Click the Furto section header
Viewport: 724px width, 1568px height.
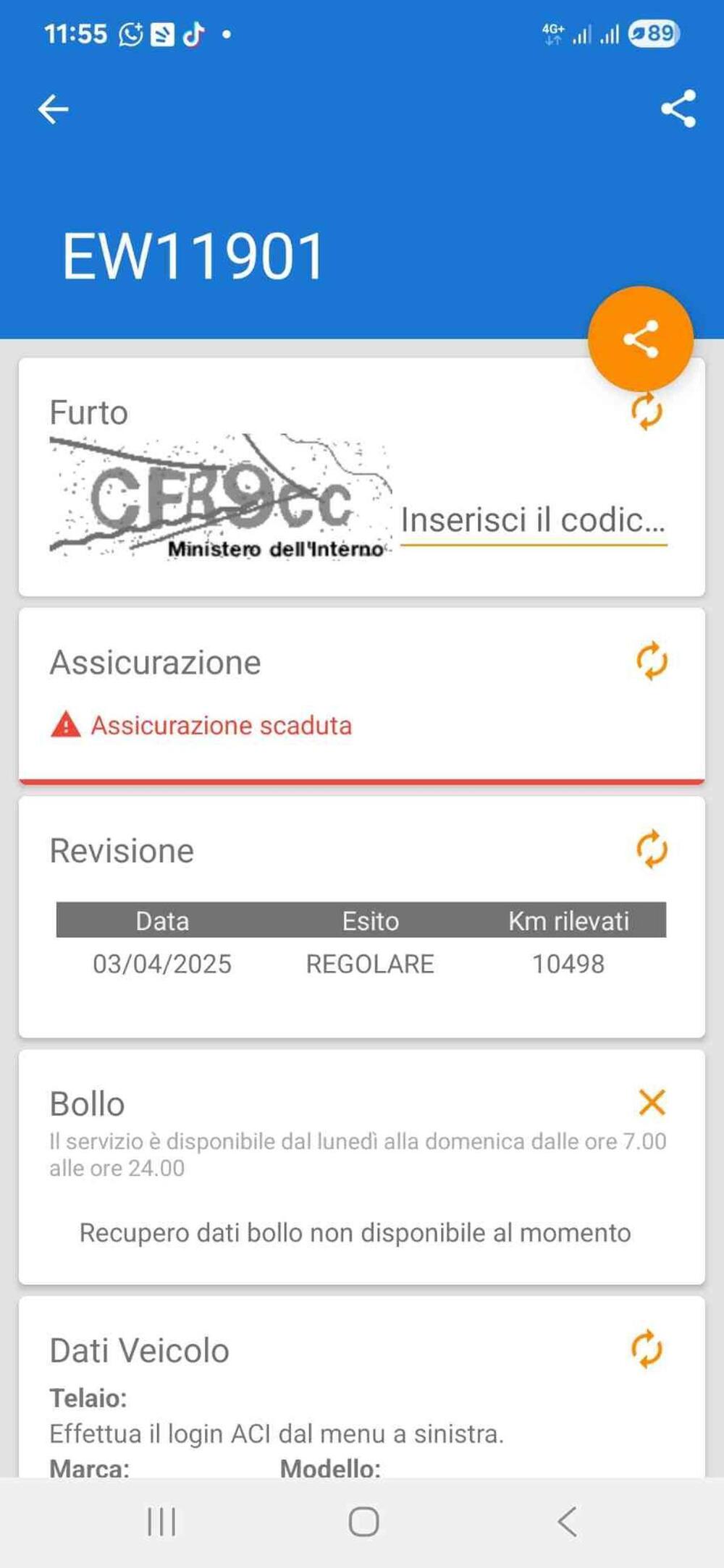88,412
